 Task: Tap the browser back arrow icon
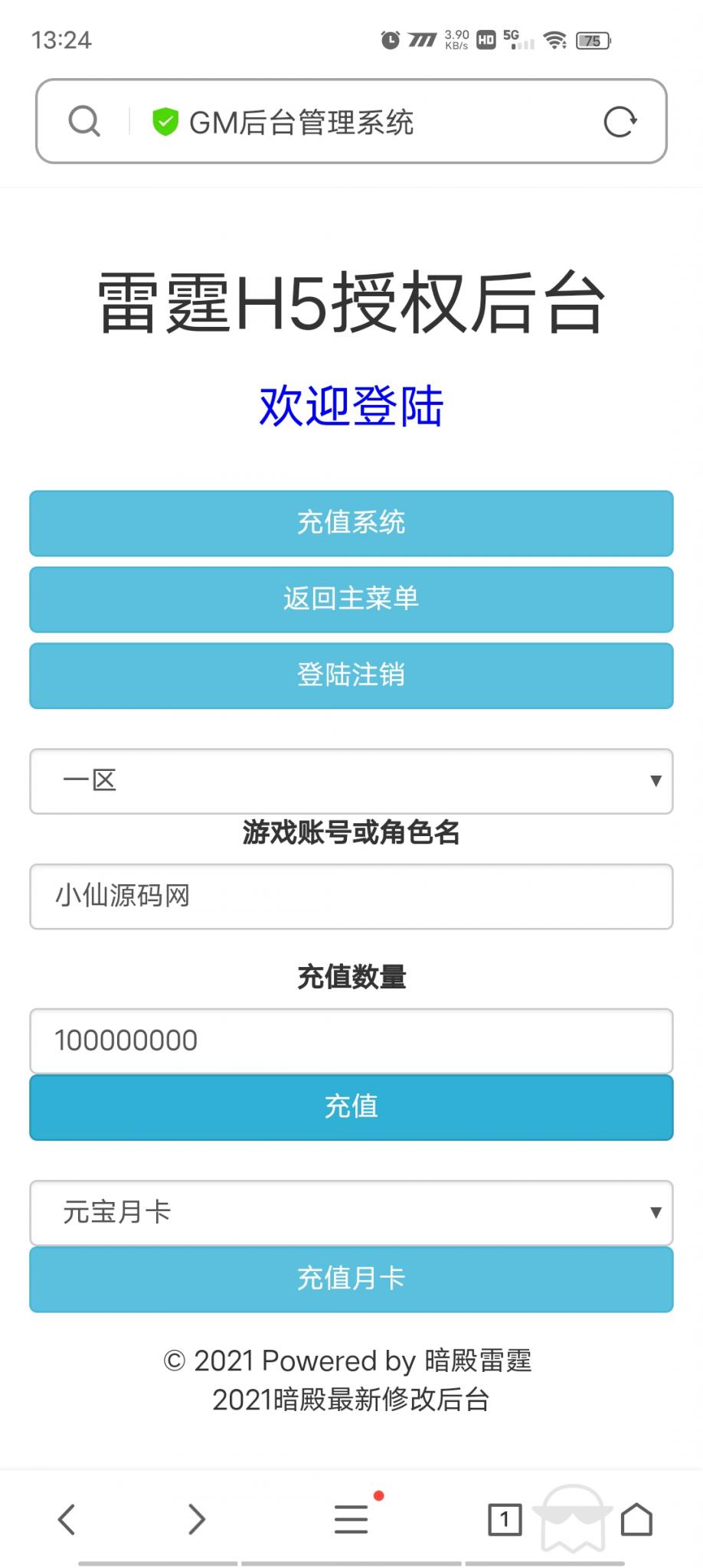click(68, 1519)
